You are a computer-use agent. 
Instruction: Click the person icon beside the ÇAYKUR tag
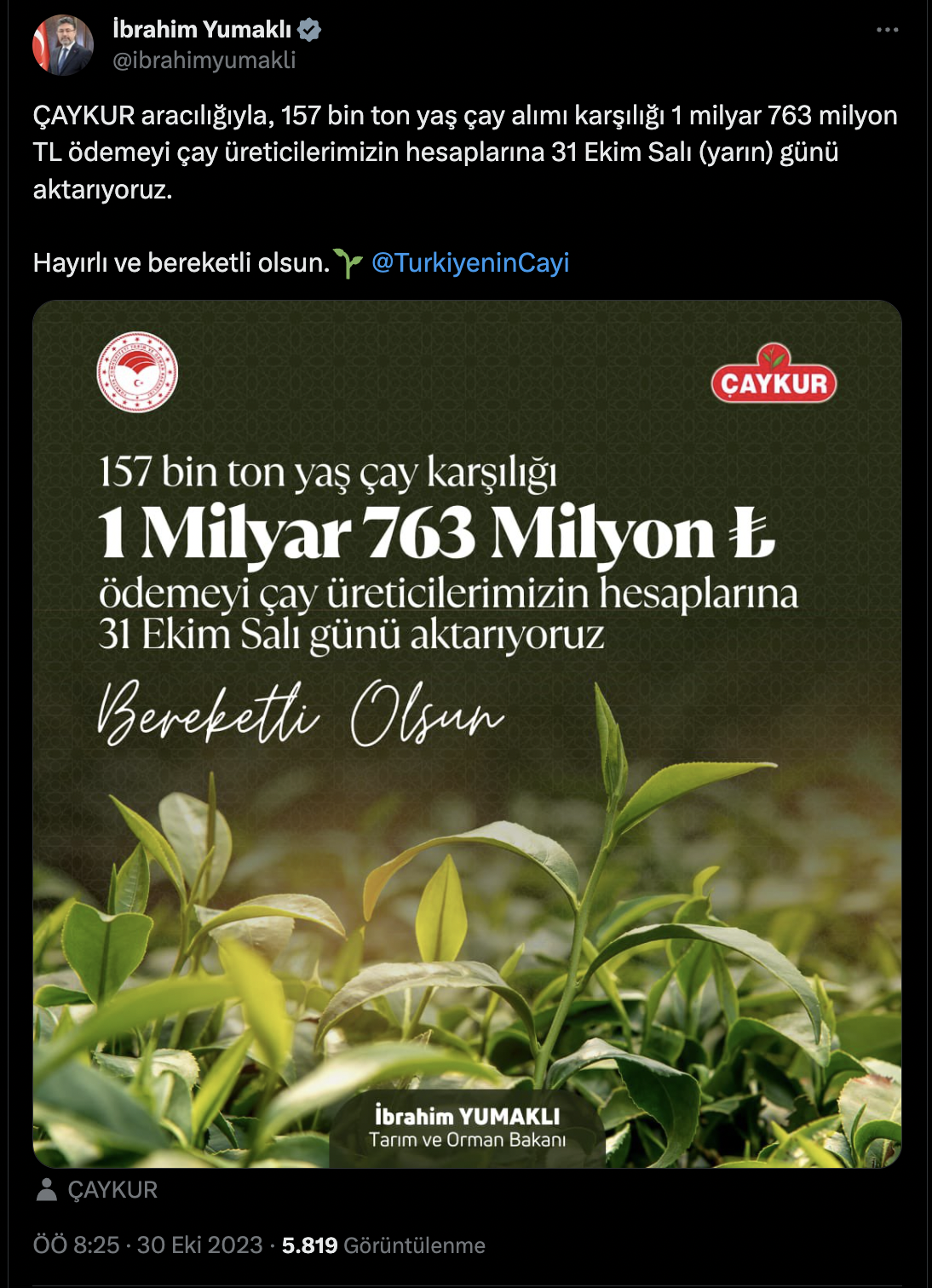47,1192
